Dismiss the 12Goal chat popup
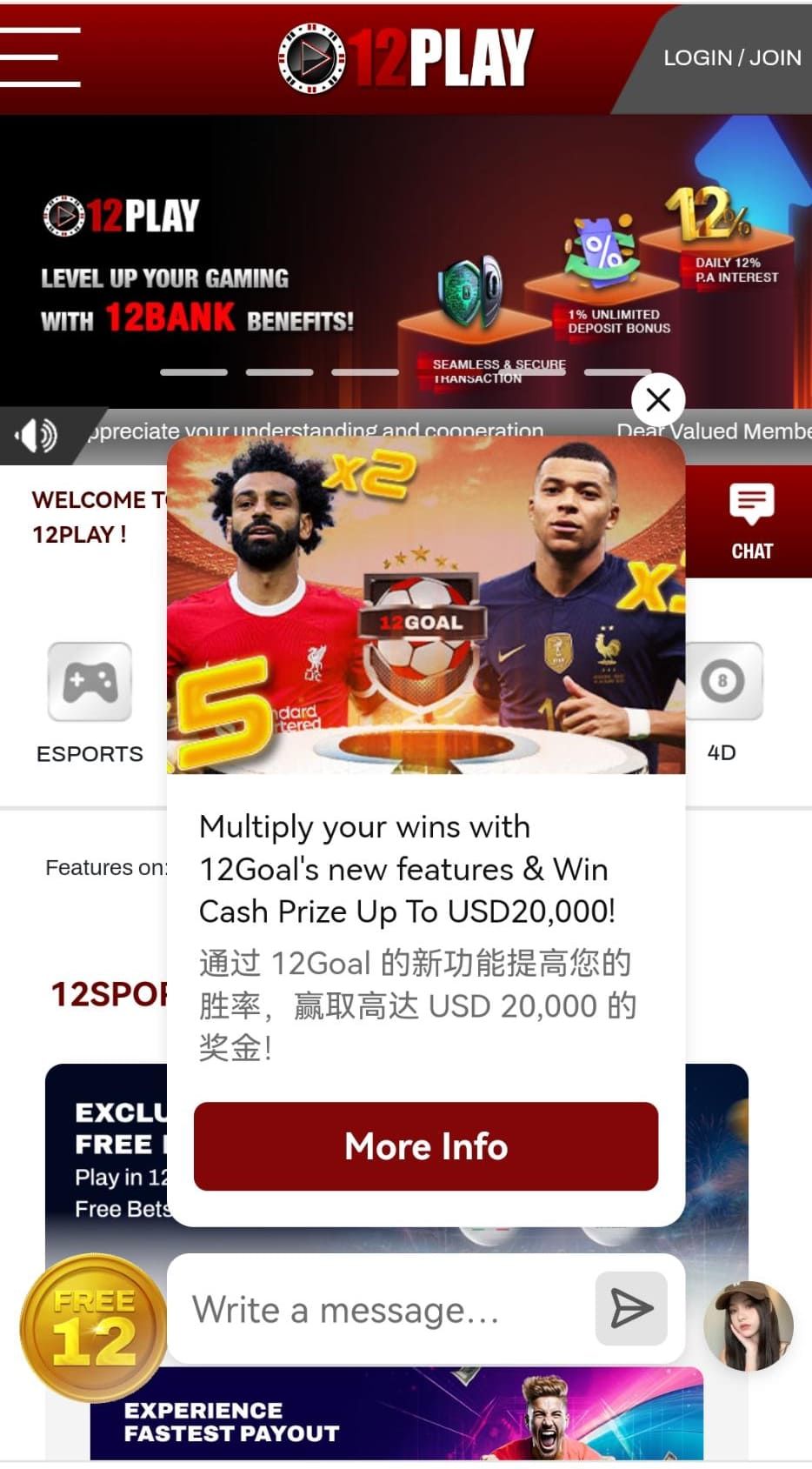This screenshot has height=1469, width=812. [658, 400]
